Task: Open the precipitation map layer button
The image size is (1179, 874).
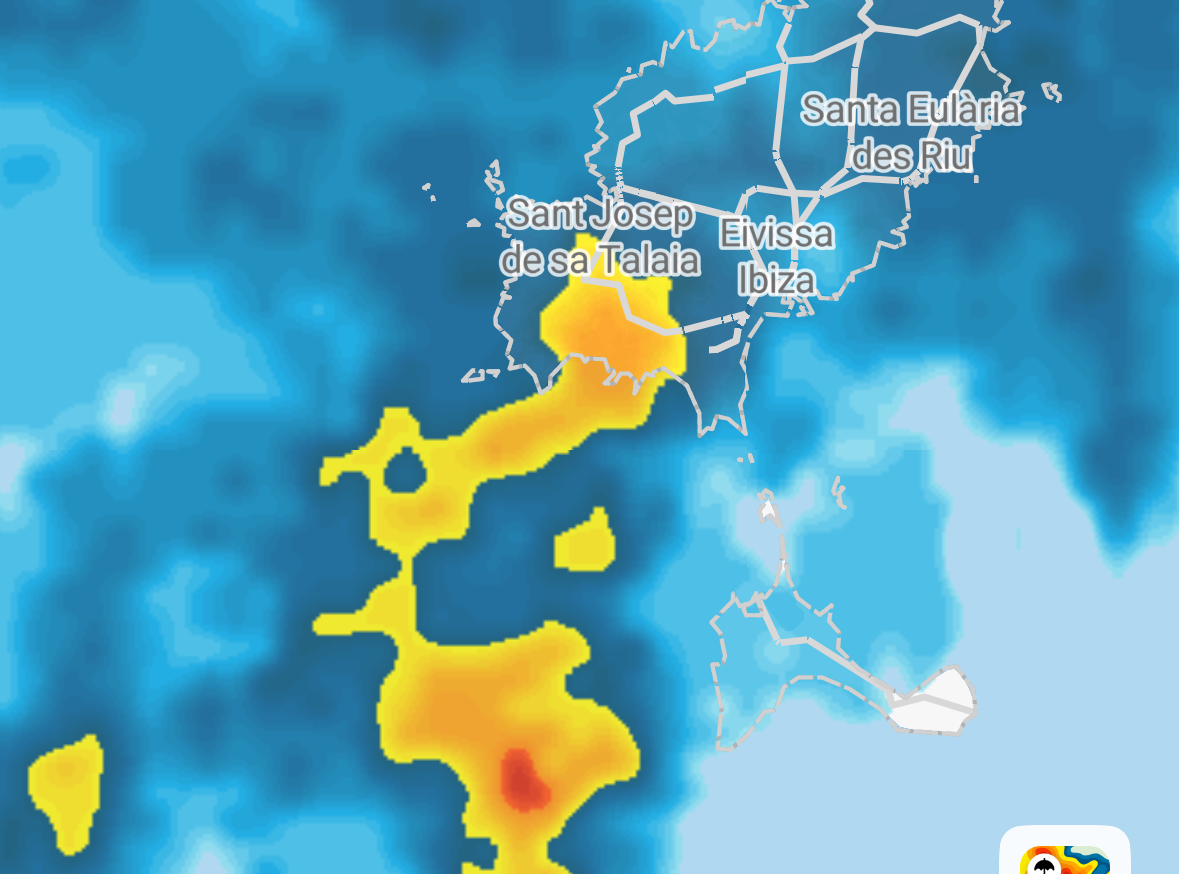Action: (x=1064, y=855)
